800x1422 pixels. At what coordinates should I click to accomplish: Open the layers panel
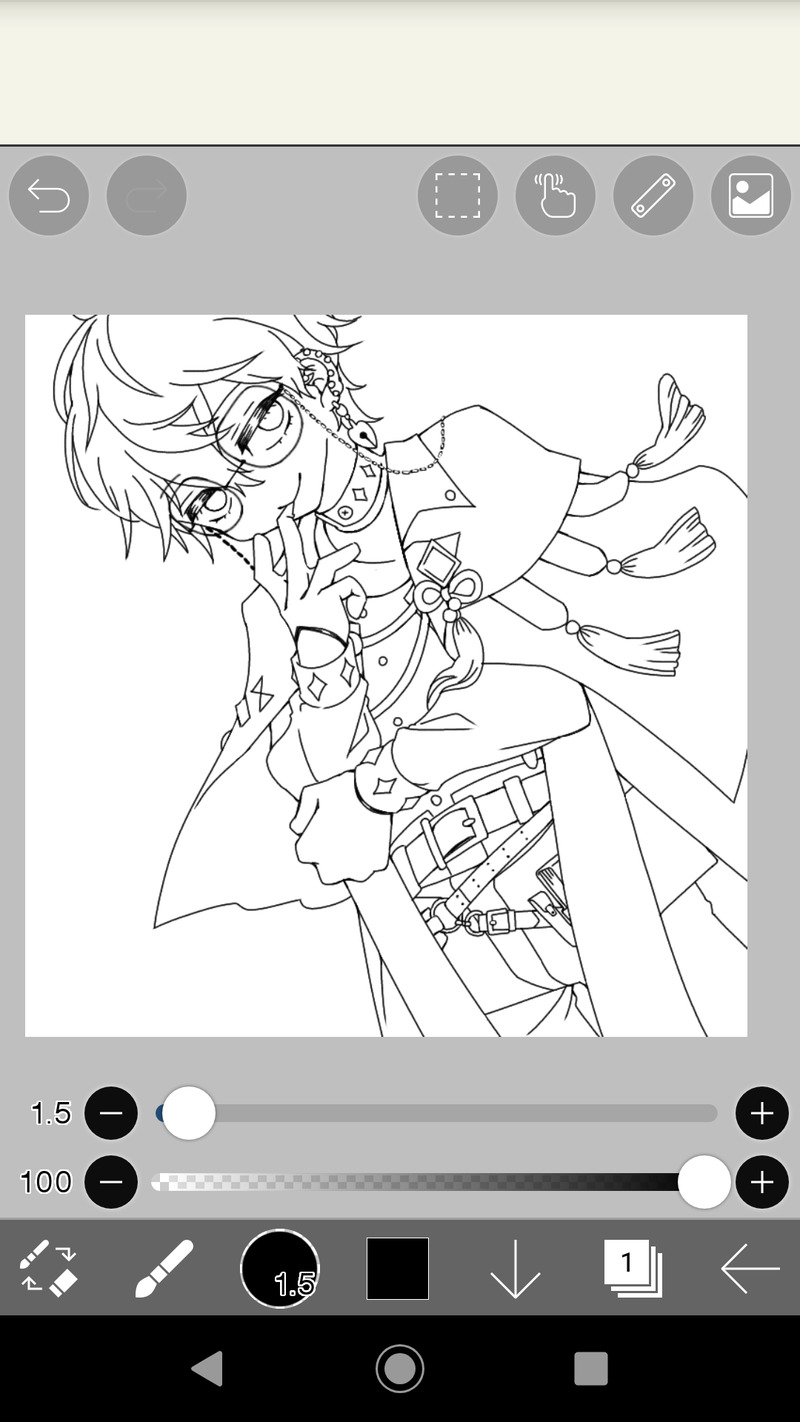[632, 1268]
